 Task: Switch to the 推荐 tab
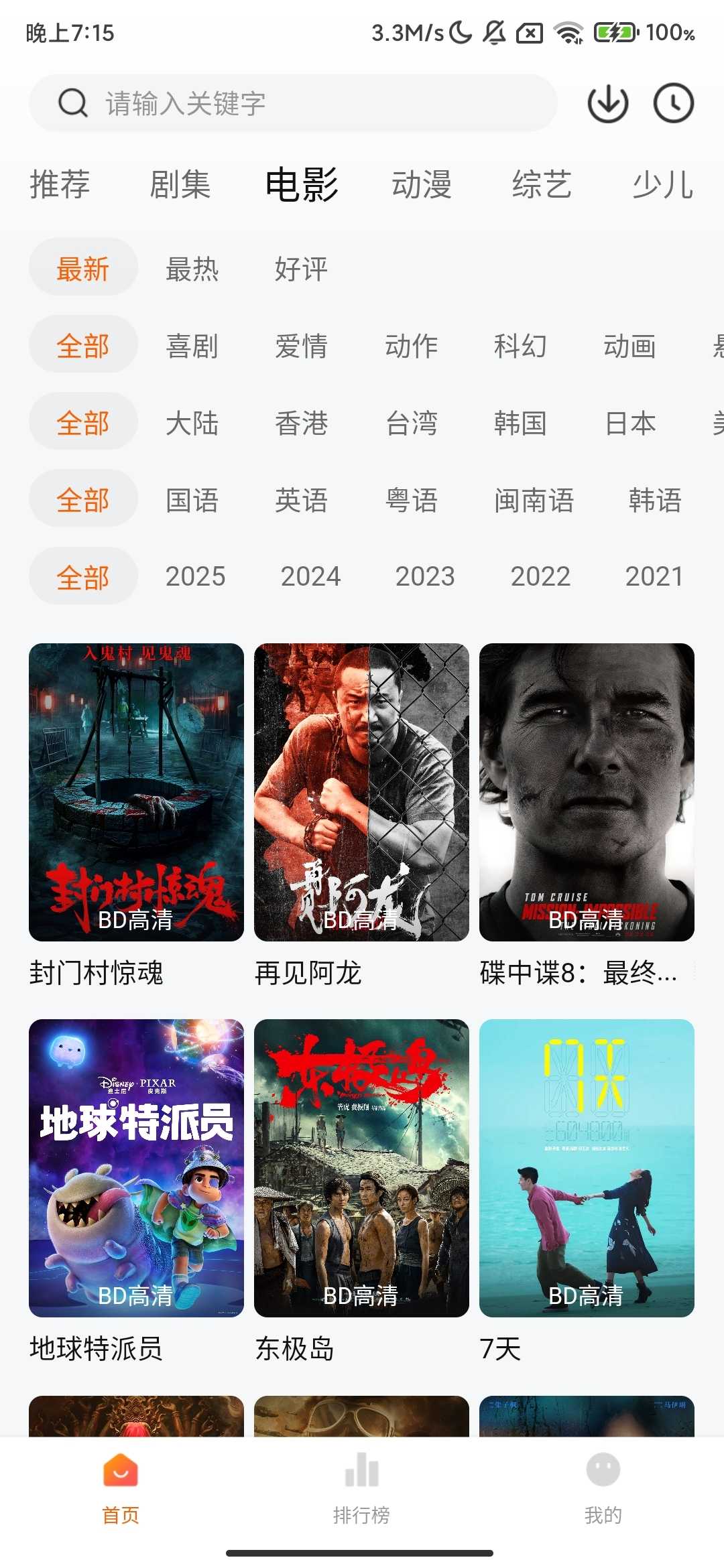[60, 184]
